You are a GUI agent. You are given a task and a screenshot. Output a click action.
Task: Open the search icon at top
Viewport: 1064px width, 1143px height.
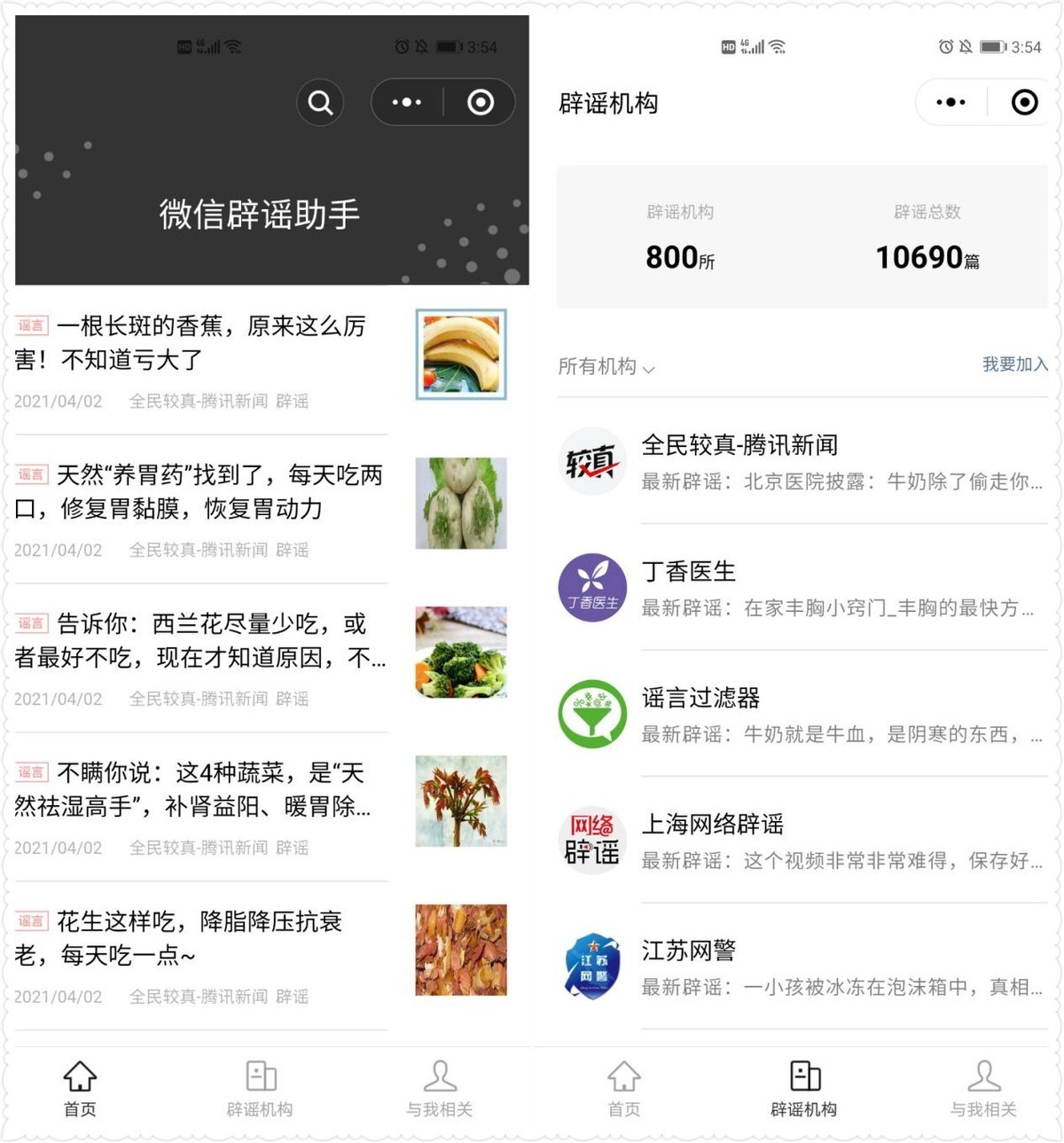pyautogui.click(x=320, y=102)
